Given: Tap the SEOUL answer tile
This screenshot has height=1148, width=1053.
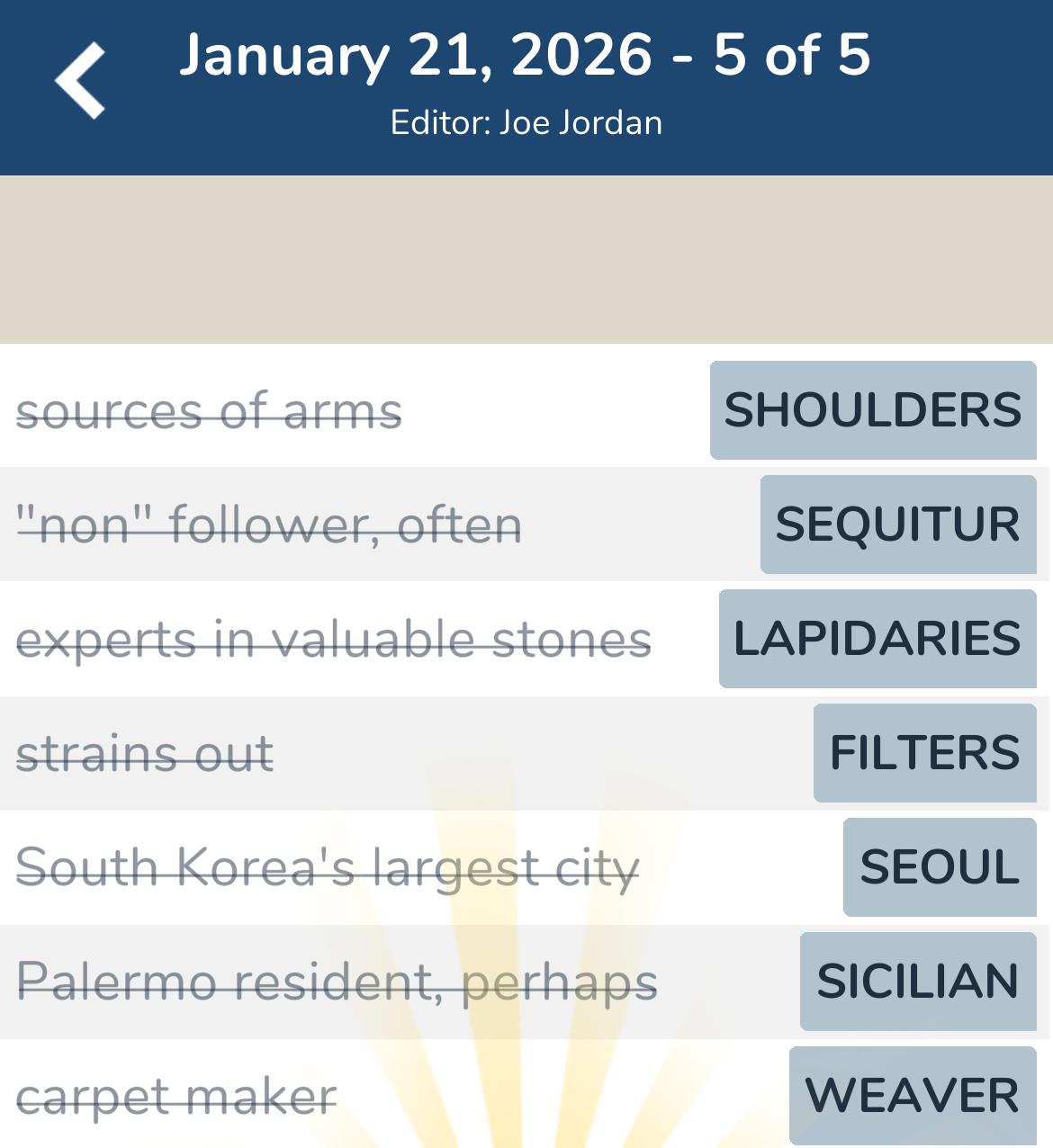Looking at the screenshot, I should (x=939, y=868).
